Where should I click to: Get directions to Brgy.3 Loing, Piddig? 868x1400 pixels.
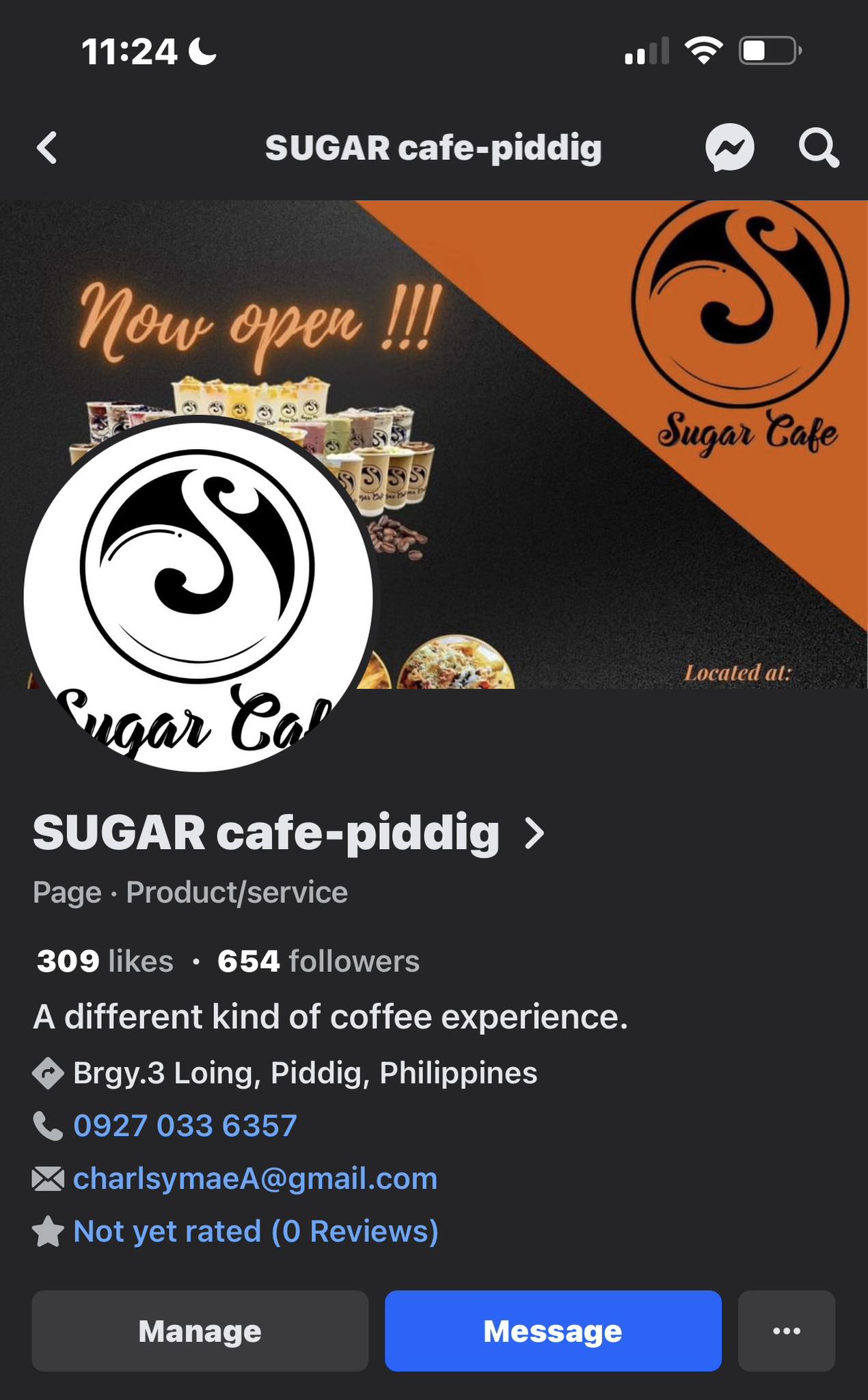[x=305, y=1073]
